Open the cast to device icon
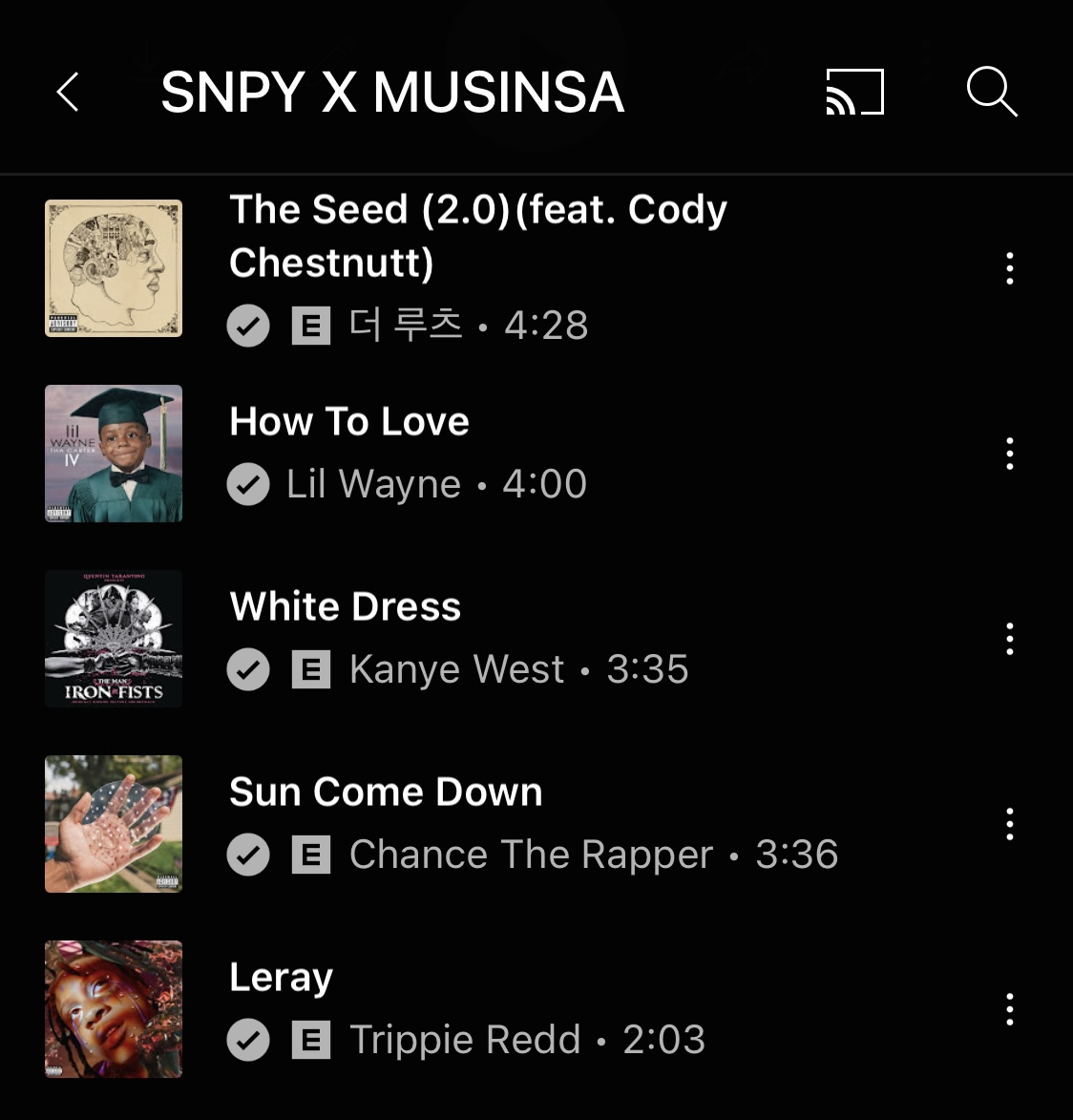1073x1120 pixels. coord(854,93)
